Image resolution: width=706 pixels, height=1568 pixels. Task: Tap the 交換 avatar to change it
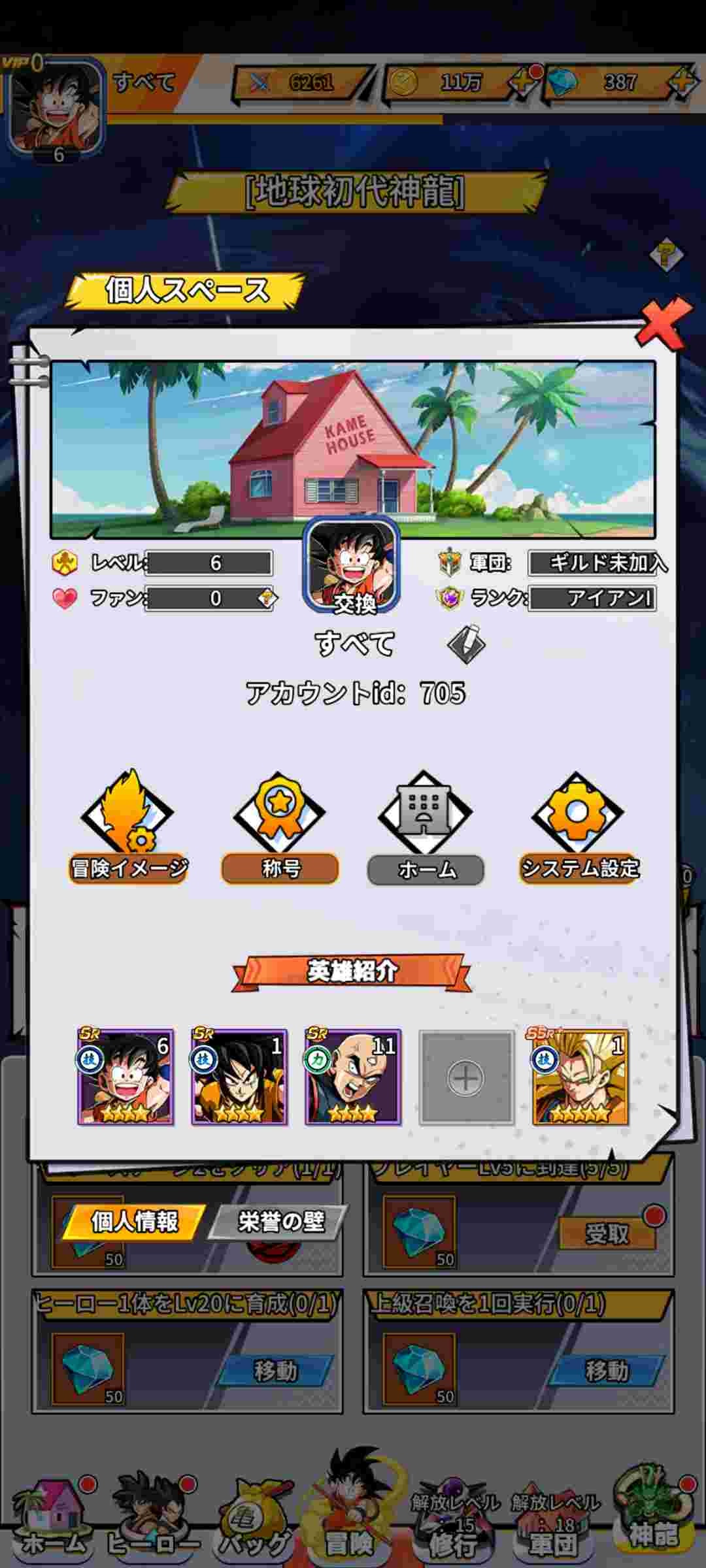coord(352,564)
